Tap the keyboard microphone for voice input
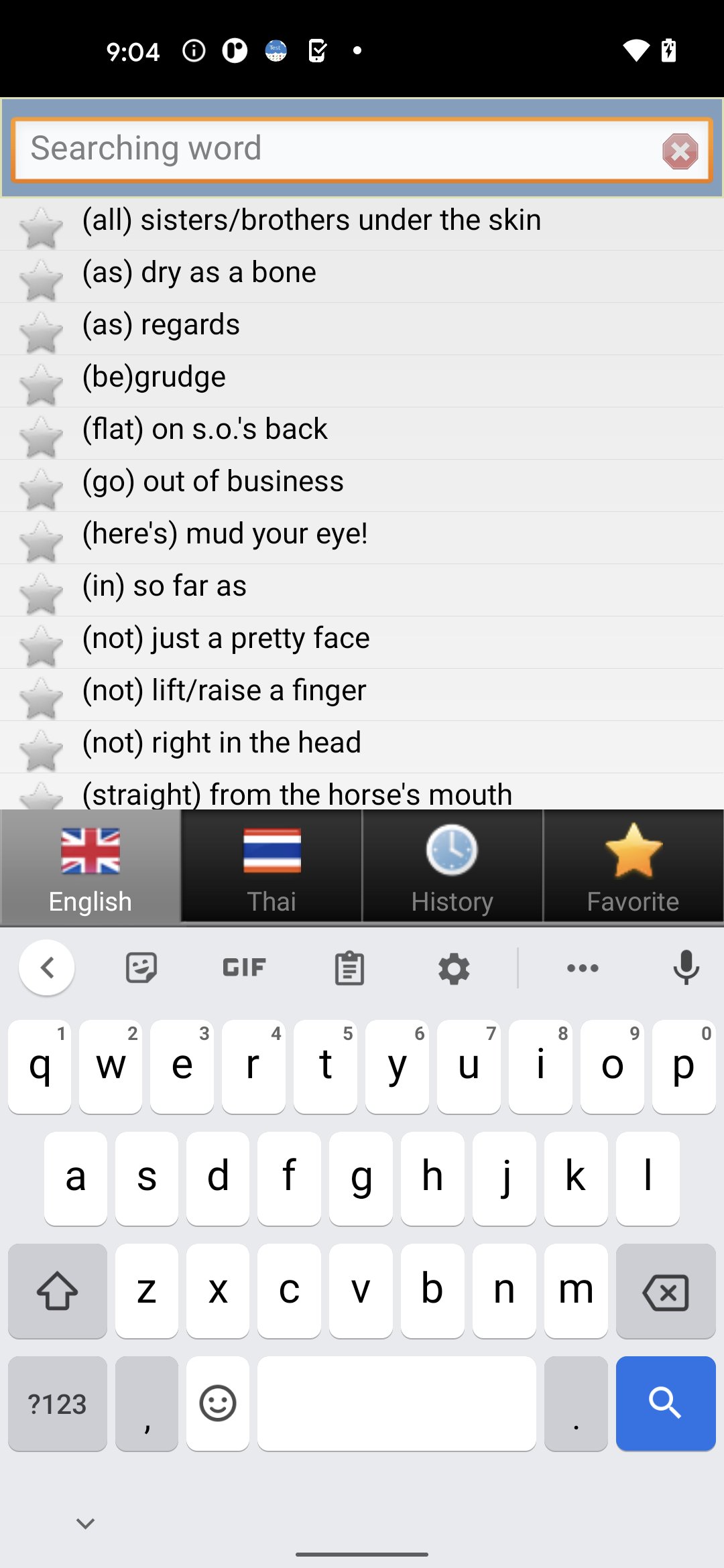This screenshot has width=724, height=1568. pos(686,968)
